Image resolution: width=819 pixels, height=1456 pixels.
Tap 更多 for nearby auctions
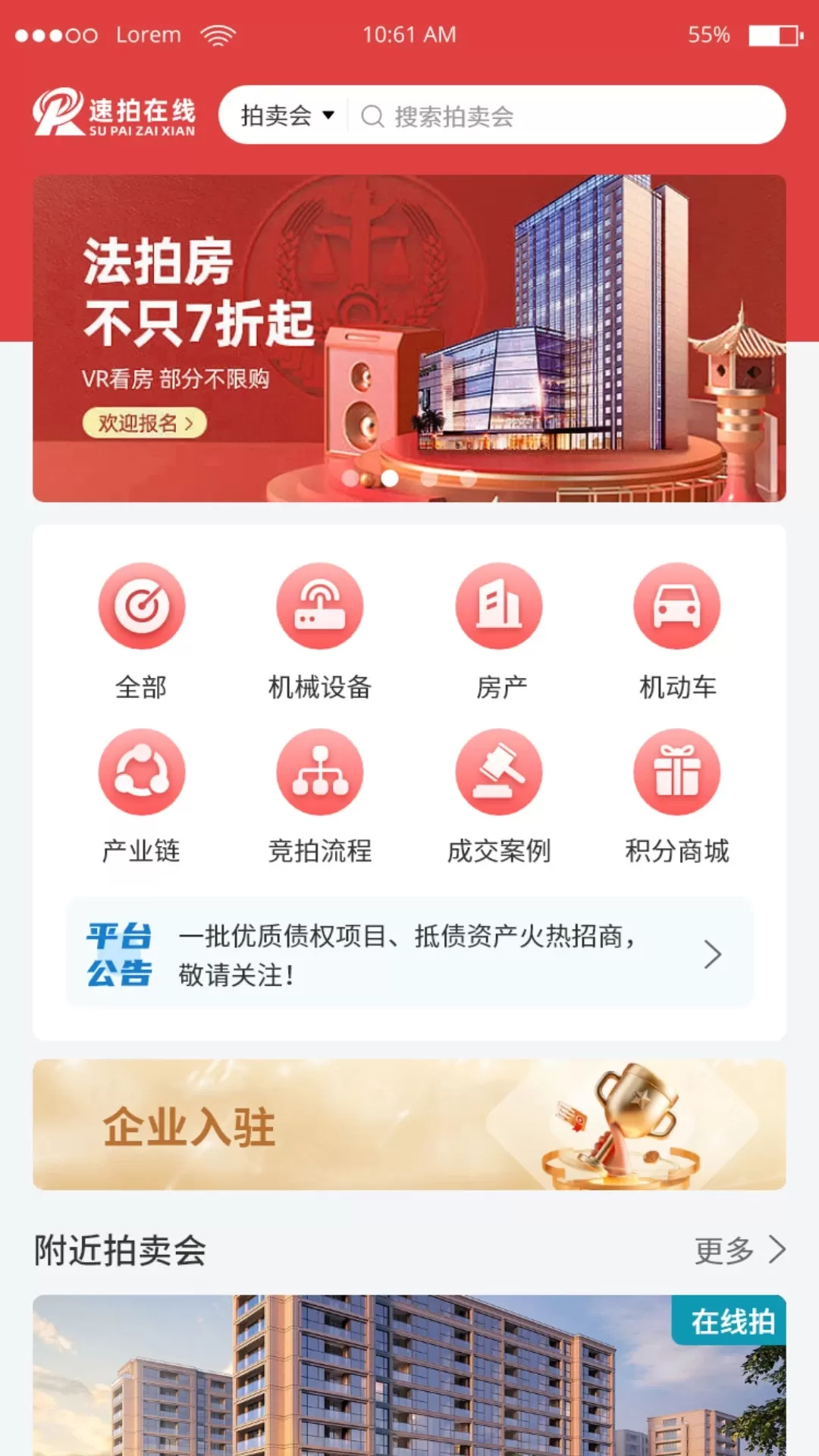[x=739, y=1250]
